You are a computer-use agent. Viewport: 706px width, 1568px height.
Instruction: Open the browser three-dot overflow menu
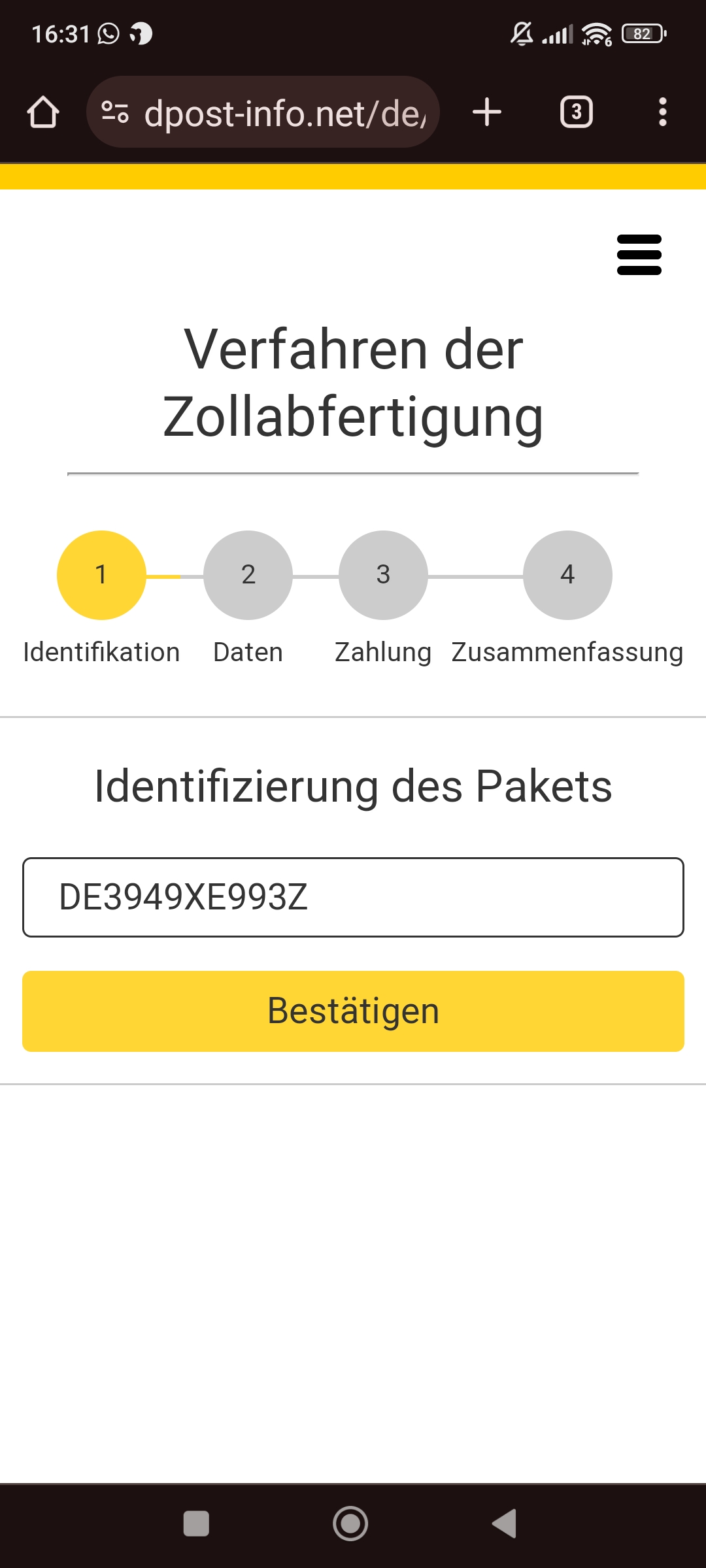point(663,112)
